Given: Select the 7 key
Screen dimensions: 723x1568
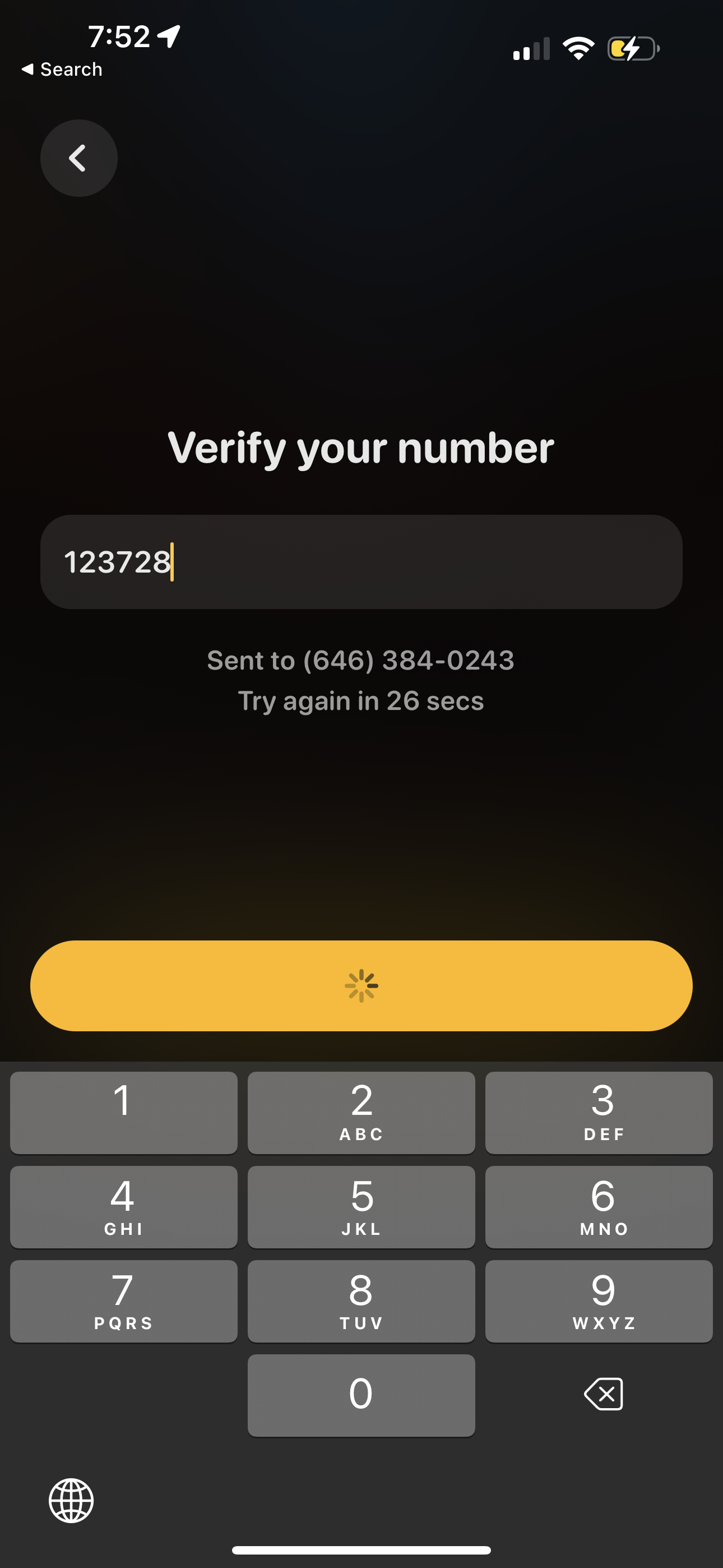Looking at the screenshot, I should (123, 1301).
